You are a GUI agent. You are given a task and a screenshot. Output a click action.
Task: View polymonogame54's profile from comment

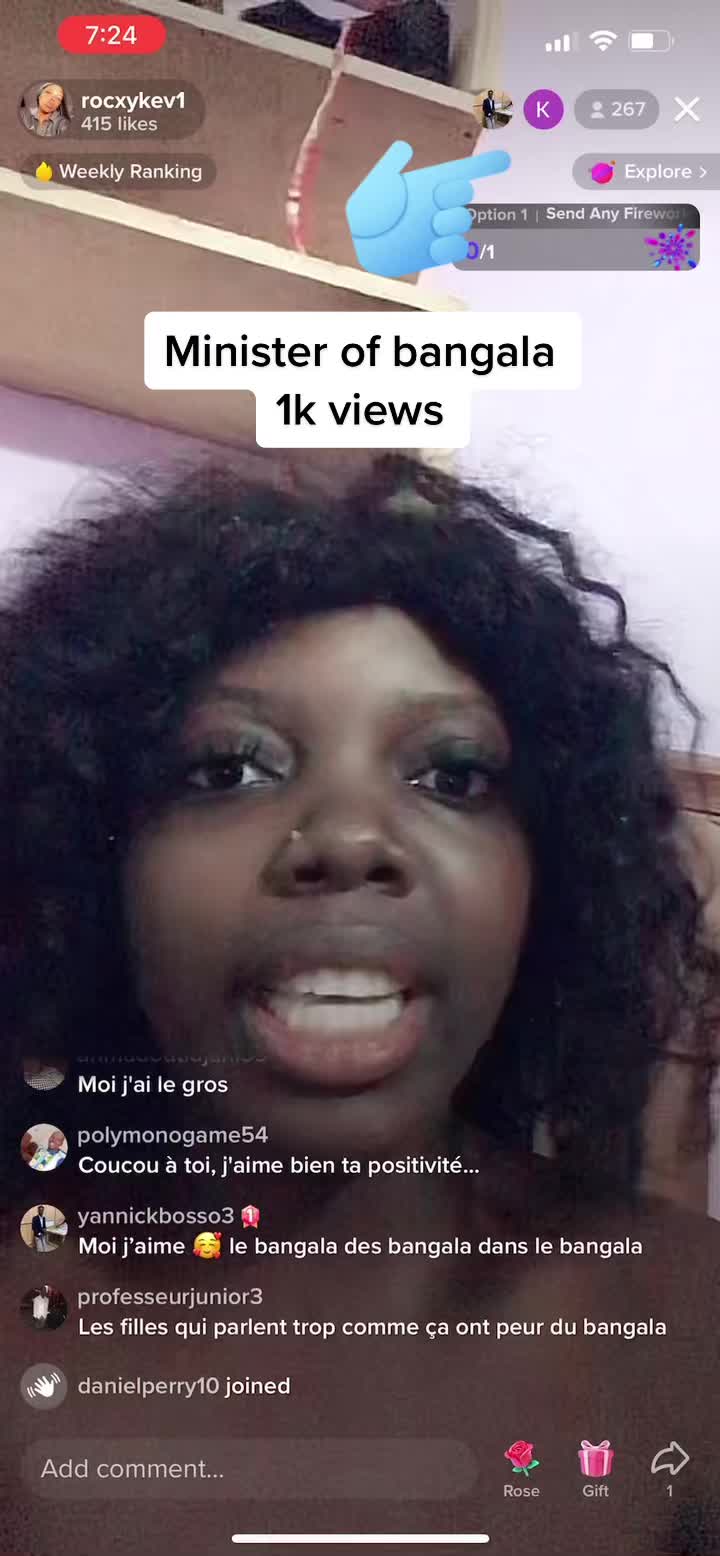44,1147
